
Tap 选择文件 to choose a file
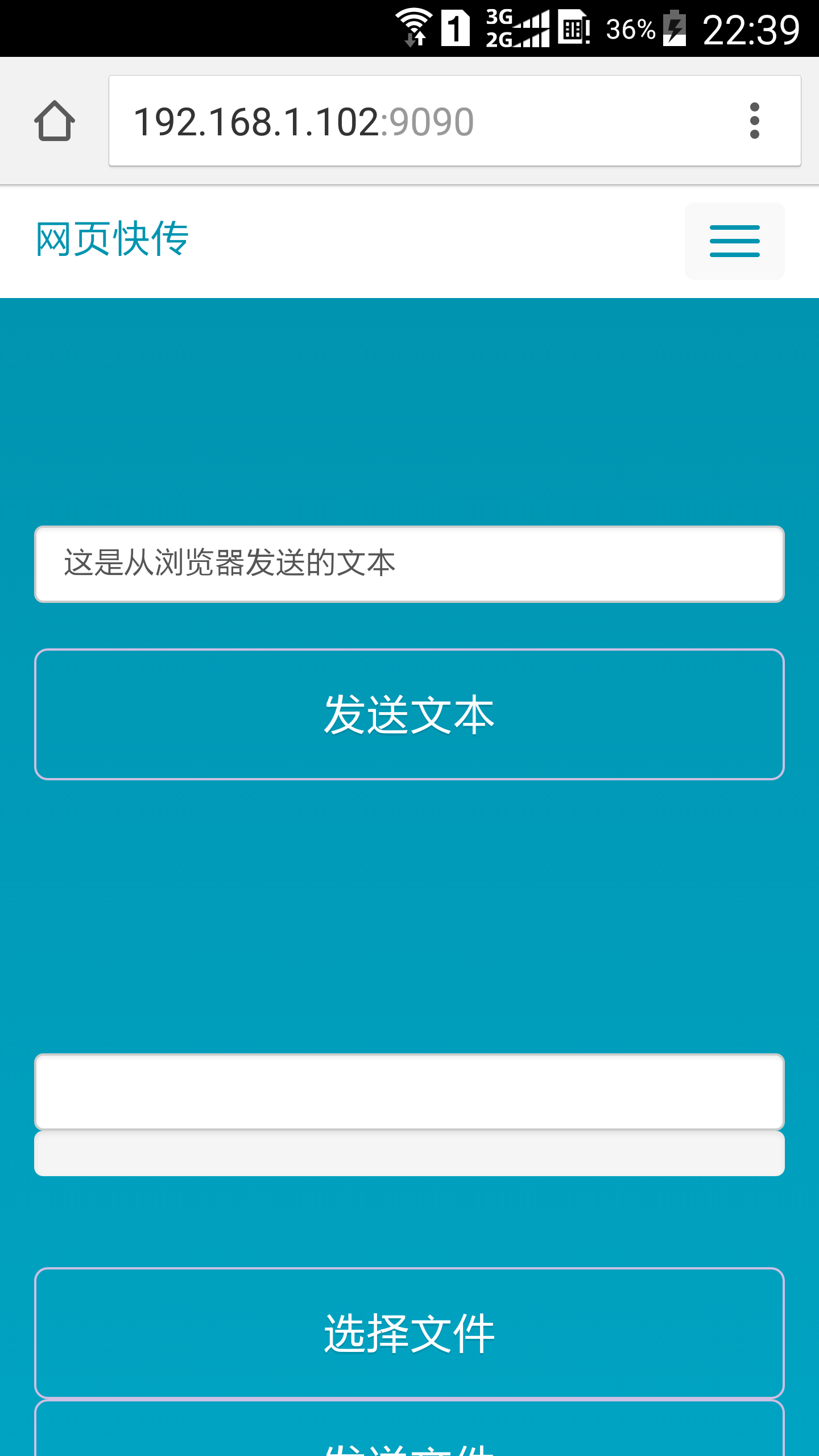(409, 1333)
